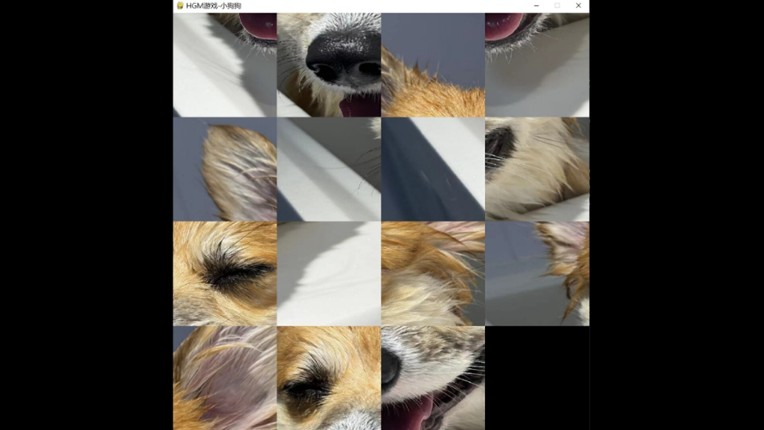Close the HGM puzzle game window
764x430 pixels.
coord(579,6)
